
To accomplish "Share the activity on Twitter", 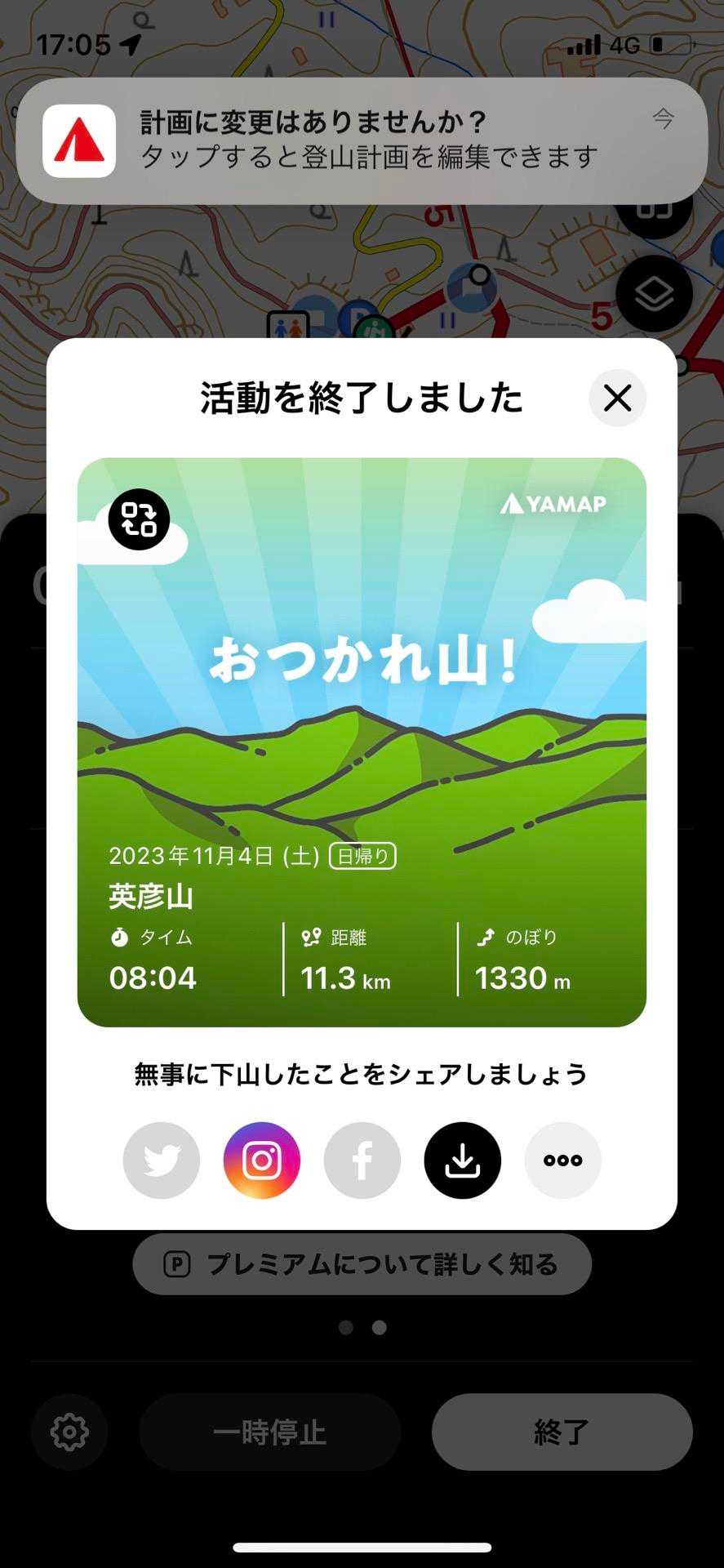I will tap(162, 1160).
